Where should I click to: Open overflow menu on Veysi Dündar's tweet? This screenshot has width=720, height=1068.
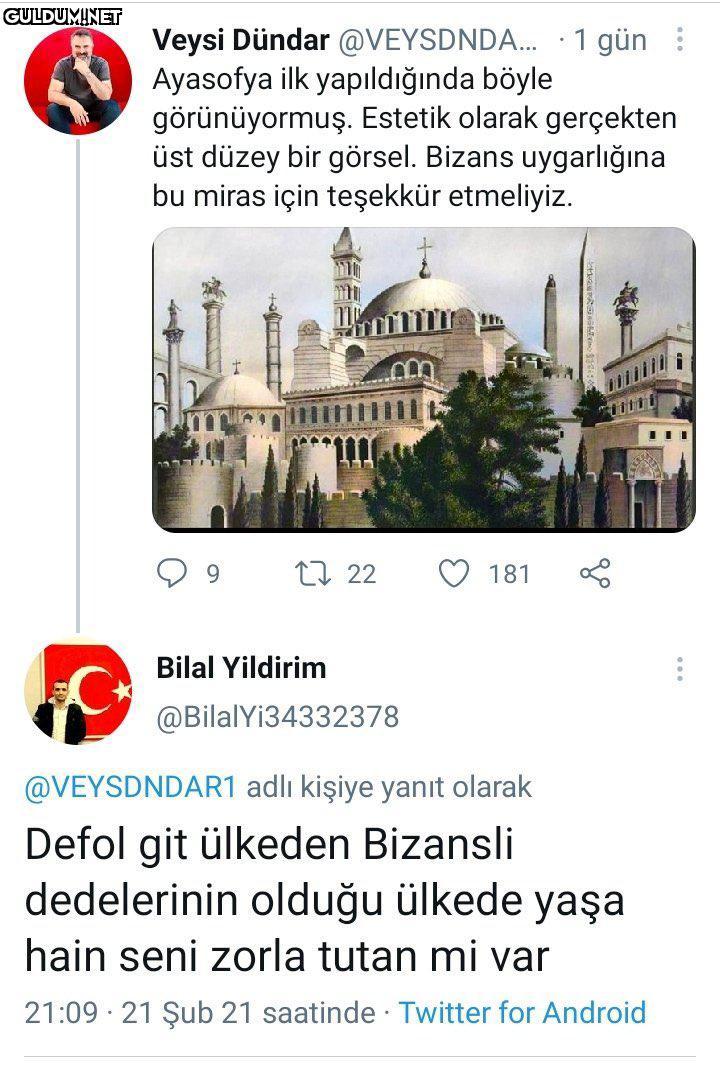pos(681,40)
